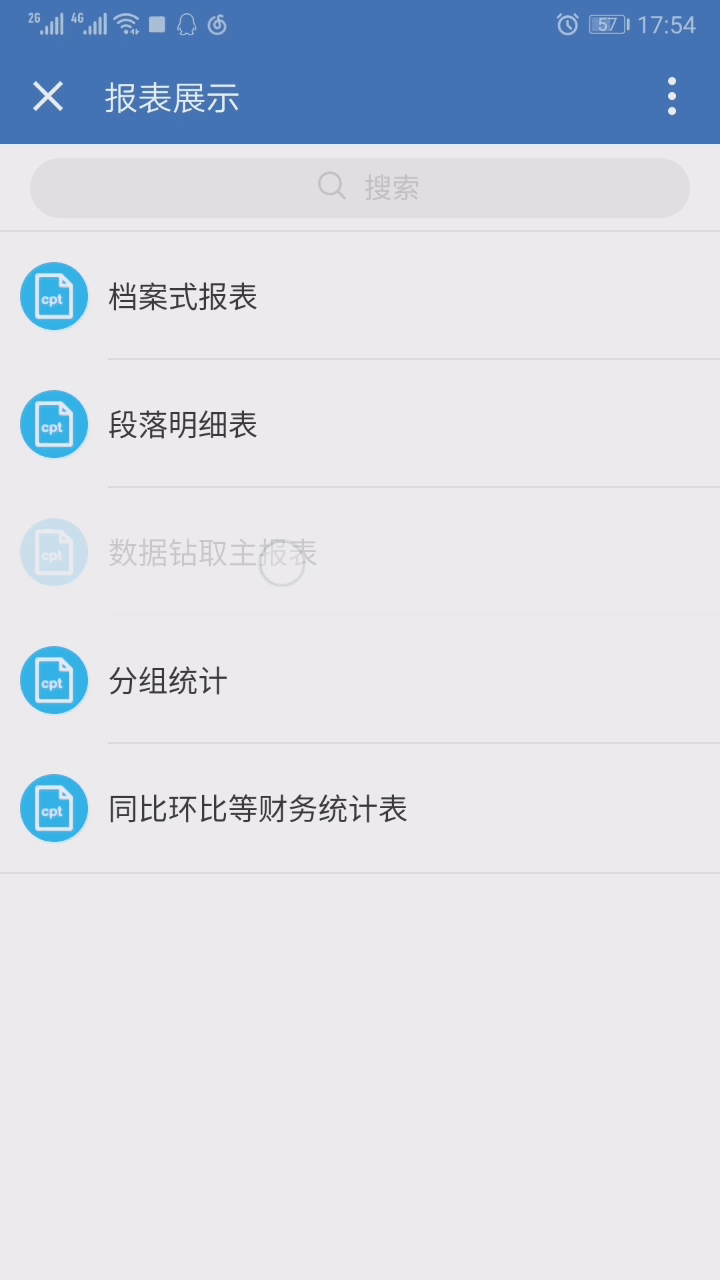Open 同比环比等财务统计表

[x=257, y=809]
